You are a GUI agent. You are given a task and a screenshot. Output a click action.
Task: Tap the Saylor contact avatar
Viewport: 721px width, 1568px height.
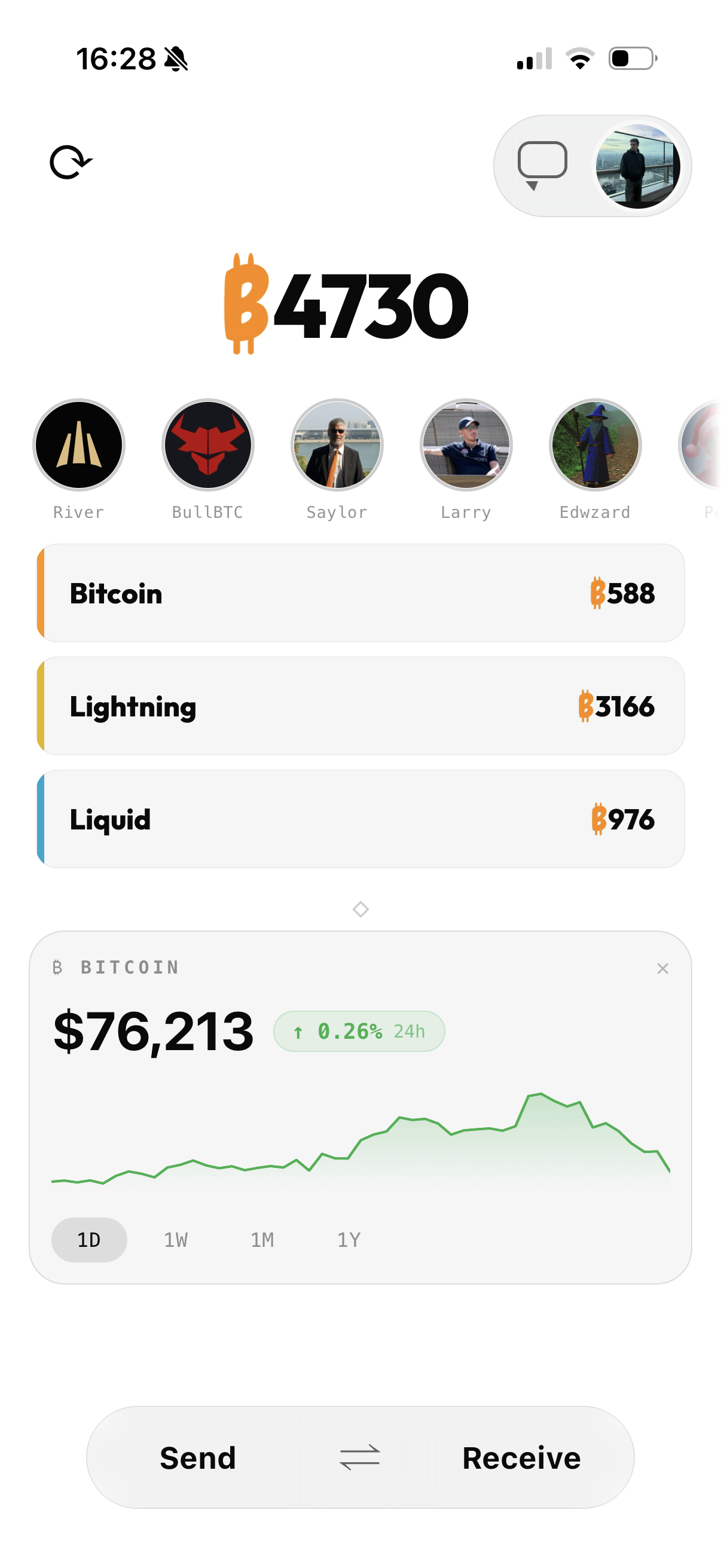point(337,445)
